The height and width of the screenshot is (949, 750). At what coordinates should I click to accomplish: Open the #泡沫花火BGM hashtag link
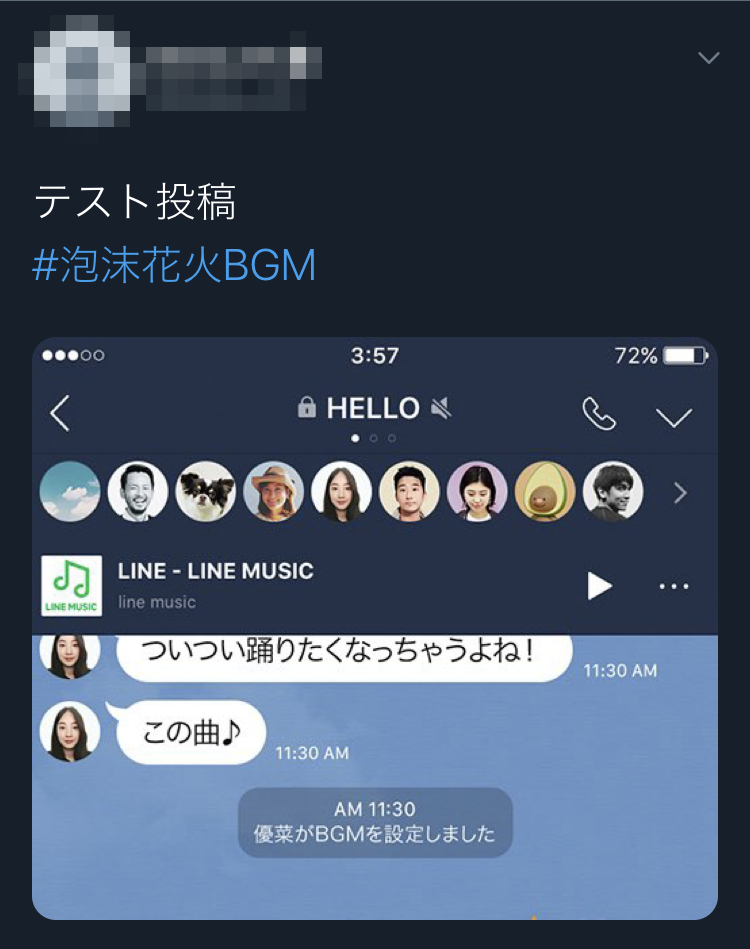point(174,266)
